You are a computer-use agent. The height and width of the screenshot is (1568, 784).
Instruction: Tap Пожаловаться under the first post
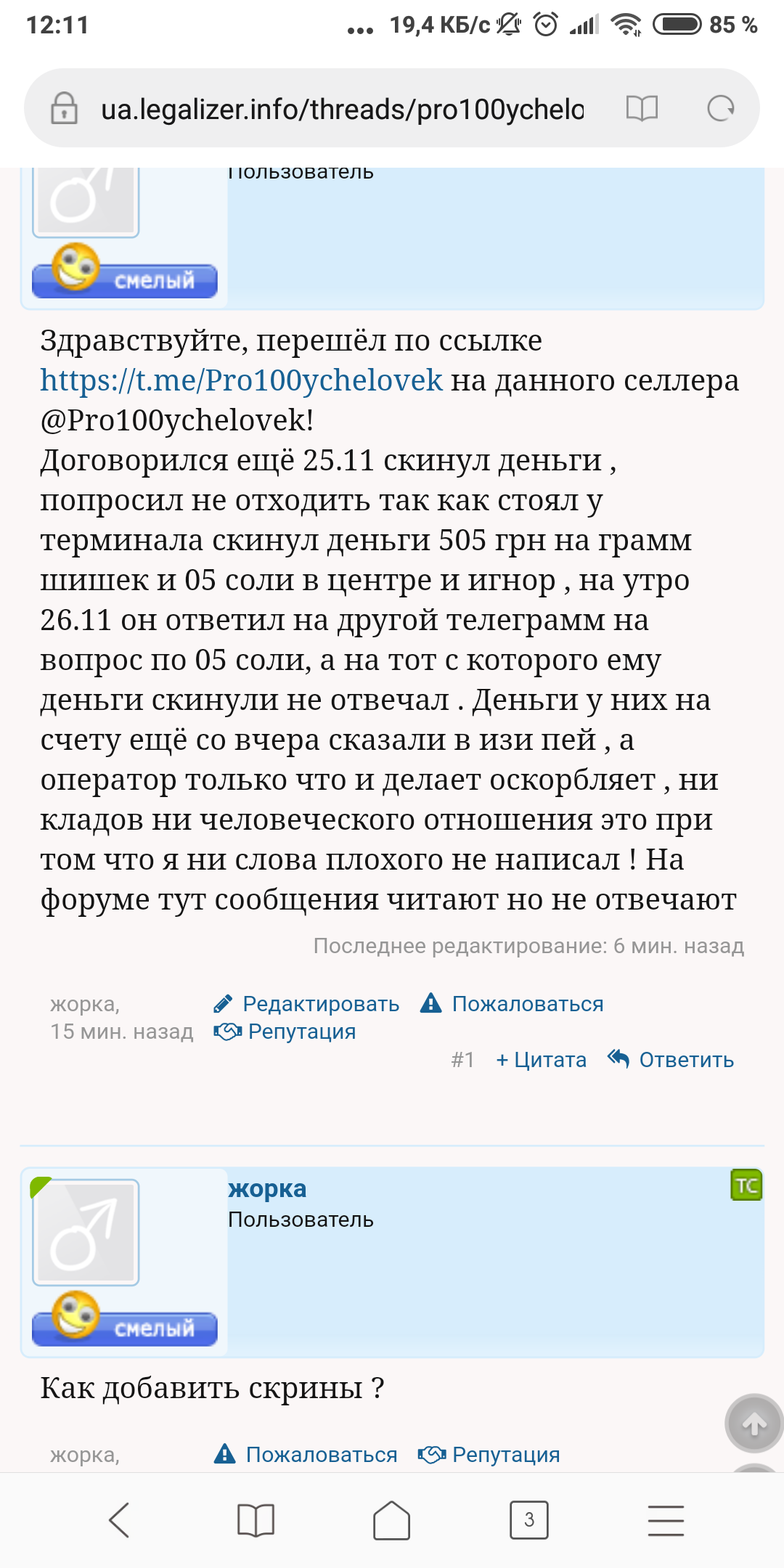tap(513, 1004)
